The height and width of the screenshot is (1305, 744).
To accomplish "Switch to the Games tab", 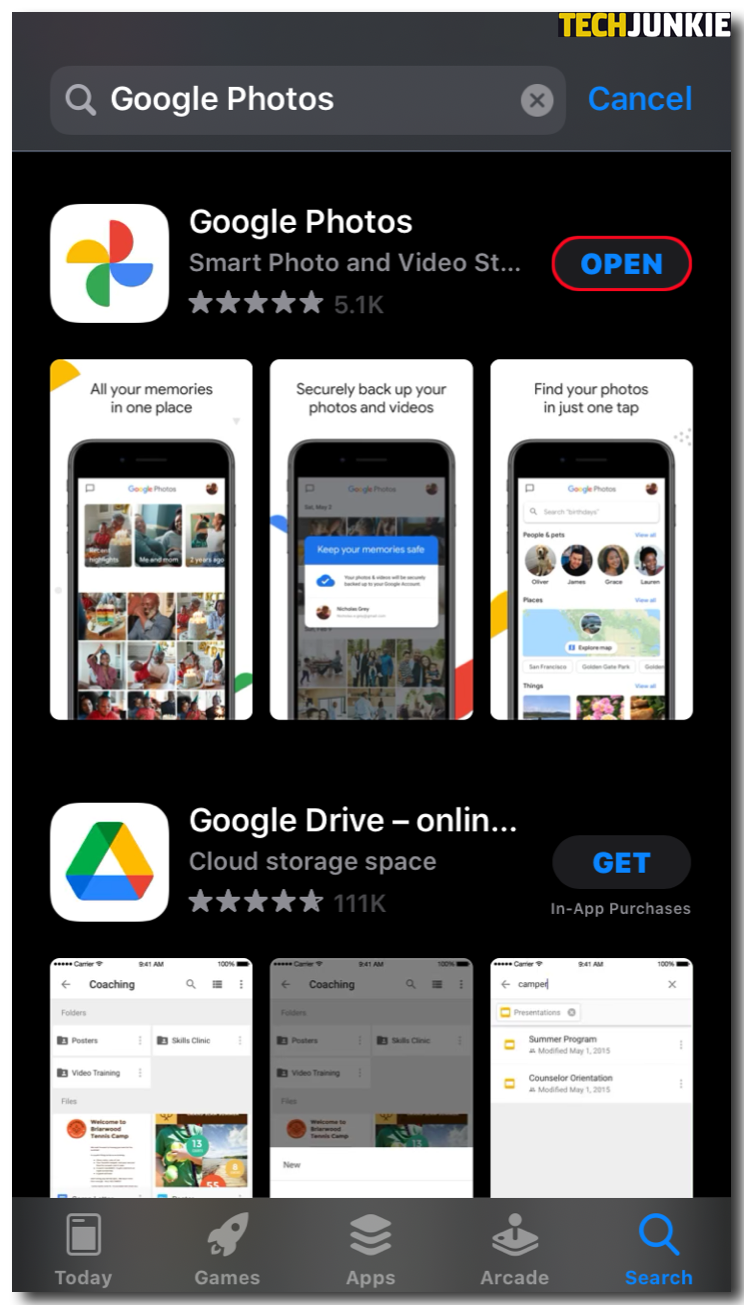I will pyautogui.click(x=227, y=1250).
